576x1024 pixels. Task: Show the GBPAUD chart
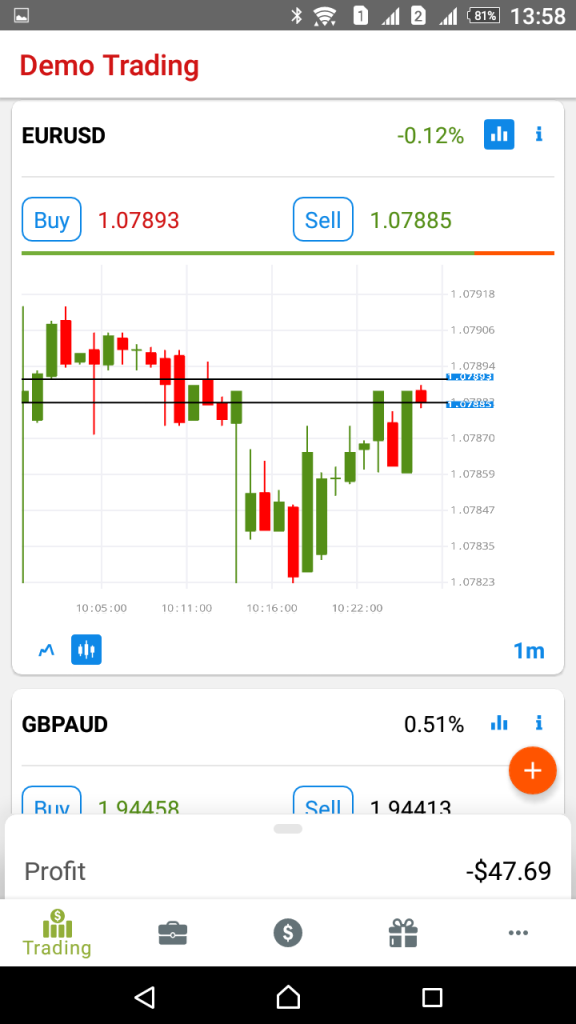pos(499,723)
